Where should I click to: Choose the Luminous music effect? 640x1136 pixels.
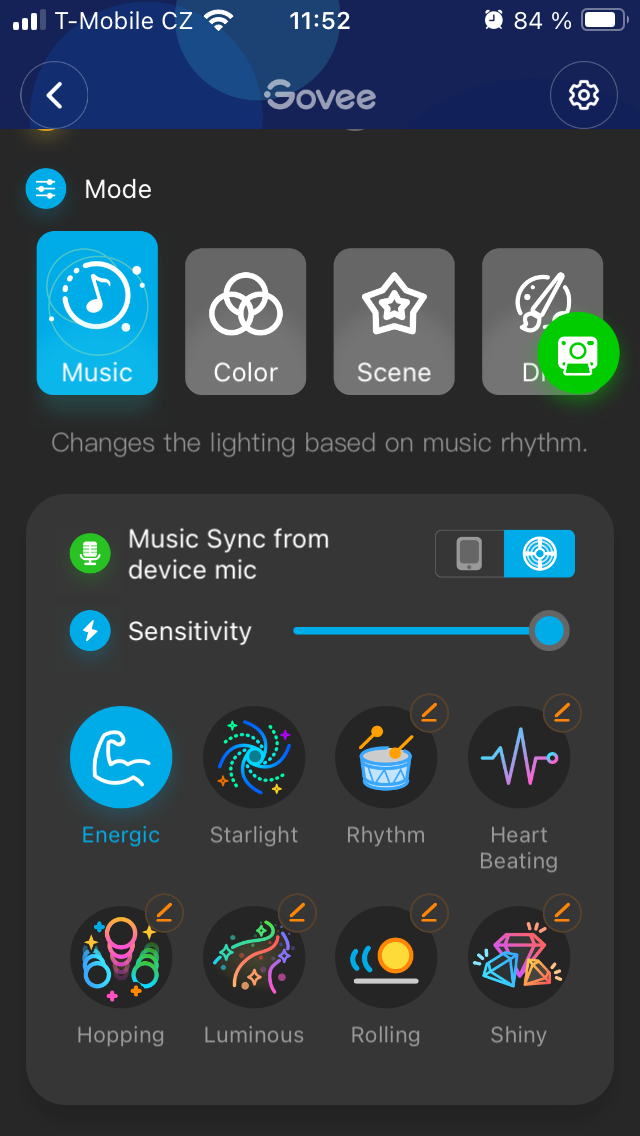[x=254, y=958]
